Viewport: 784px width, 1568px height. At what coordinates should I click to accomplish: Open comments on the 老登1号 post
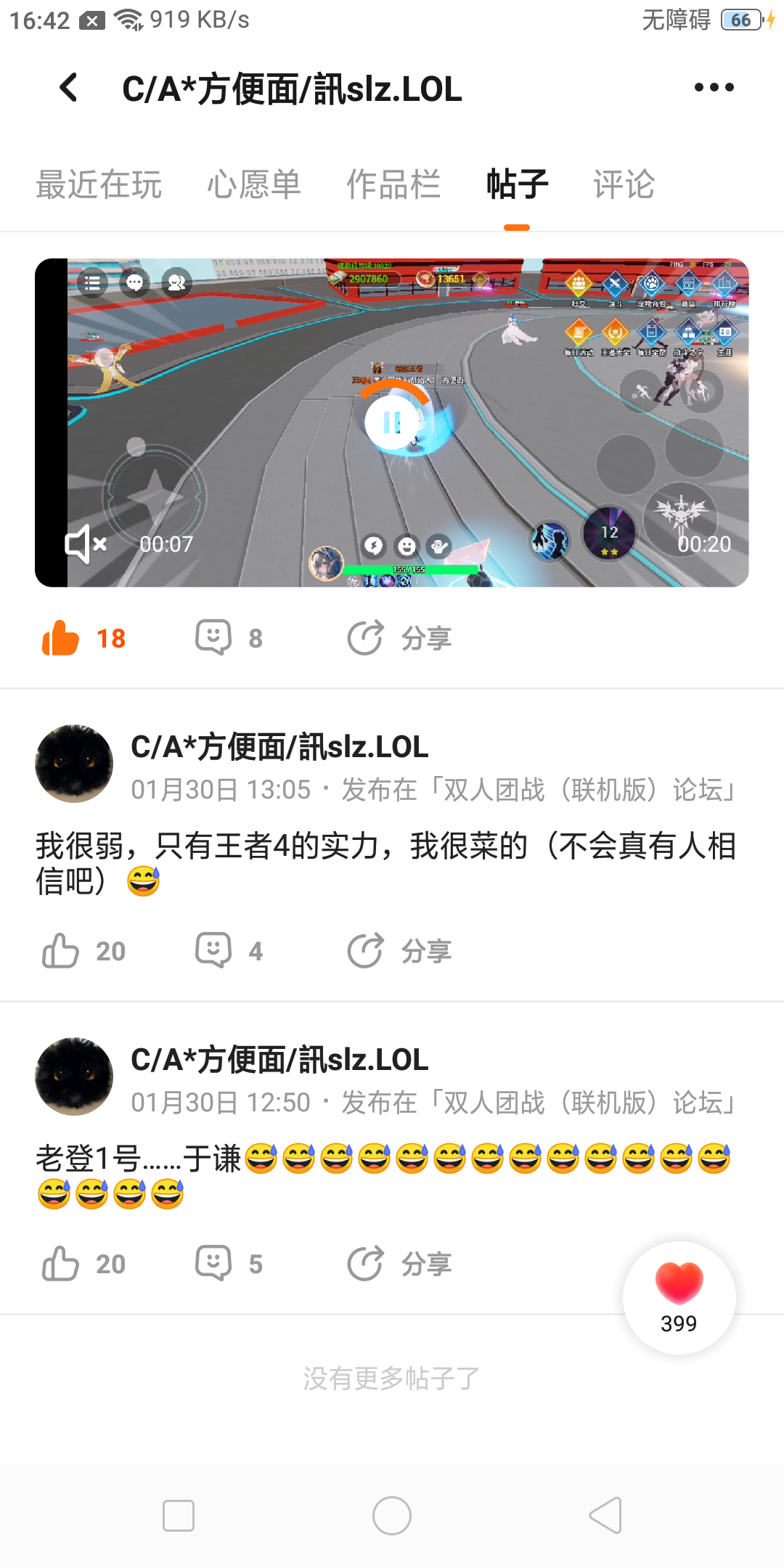point(214,1264)
